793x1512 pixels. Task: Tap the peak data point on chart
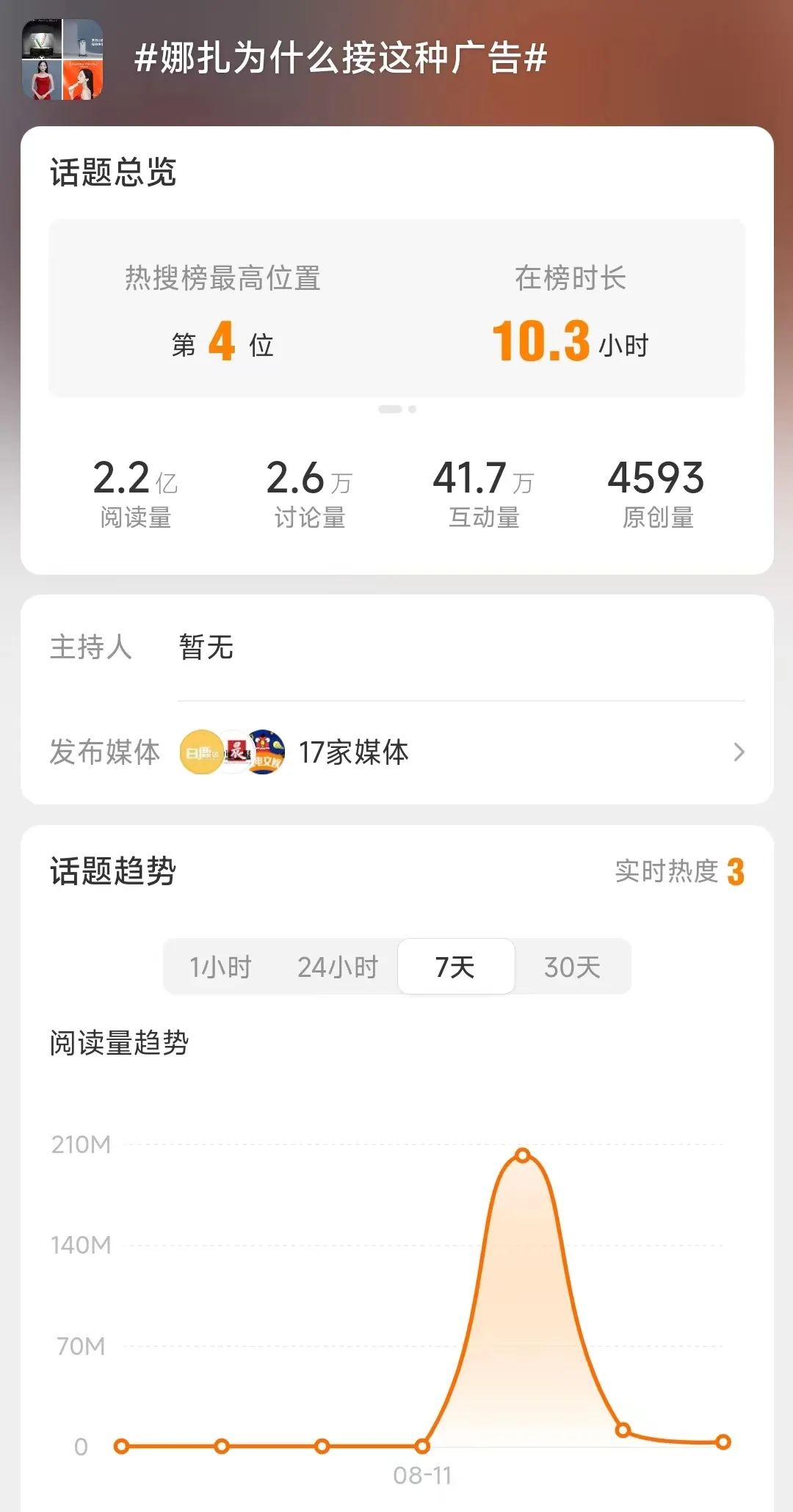pyautogui.click(x=523, y=1155)
